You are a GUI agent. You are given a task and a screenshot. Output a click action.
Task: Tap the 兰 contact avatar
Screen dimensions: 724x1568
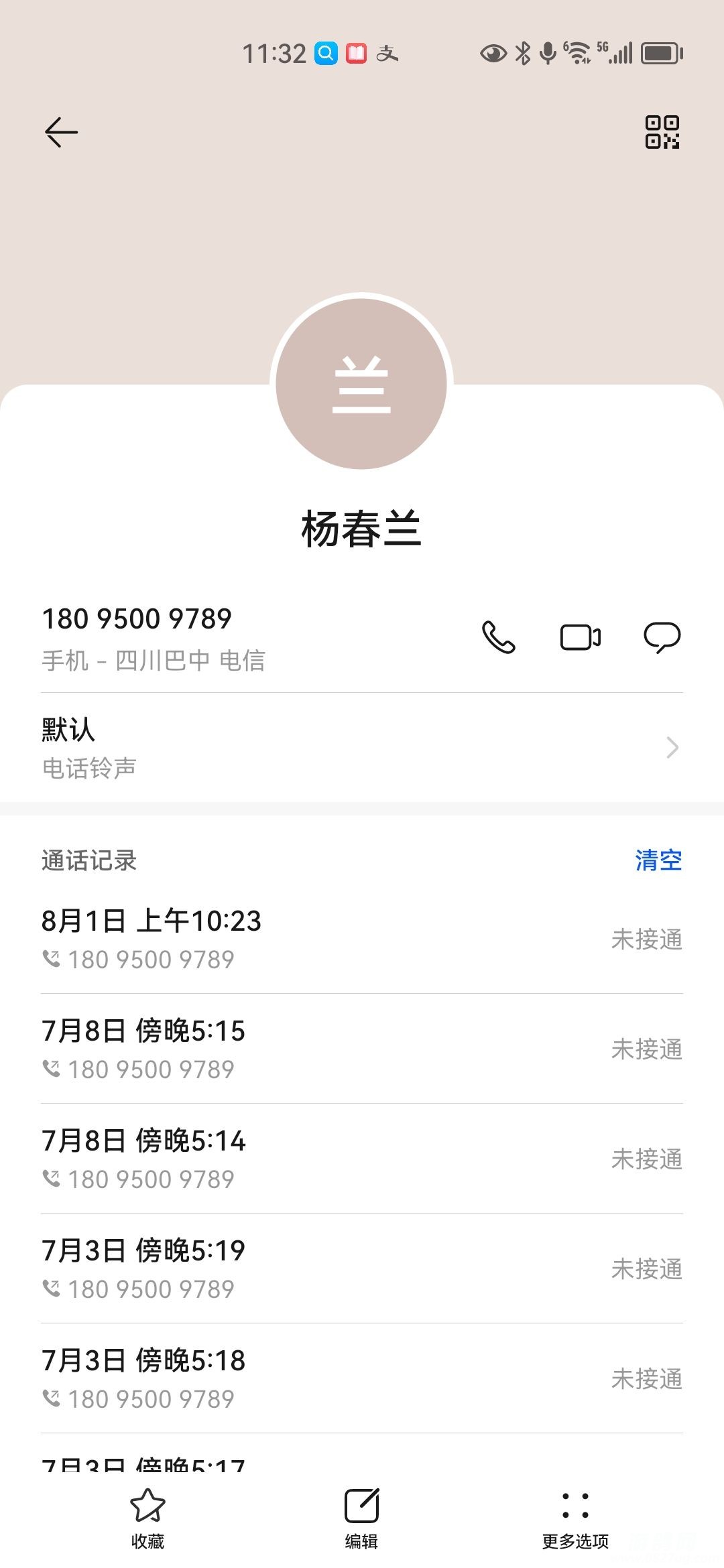click(x=362, y=383)
